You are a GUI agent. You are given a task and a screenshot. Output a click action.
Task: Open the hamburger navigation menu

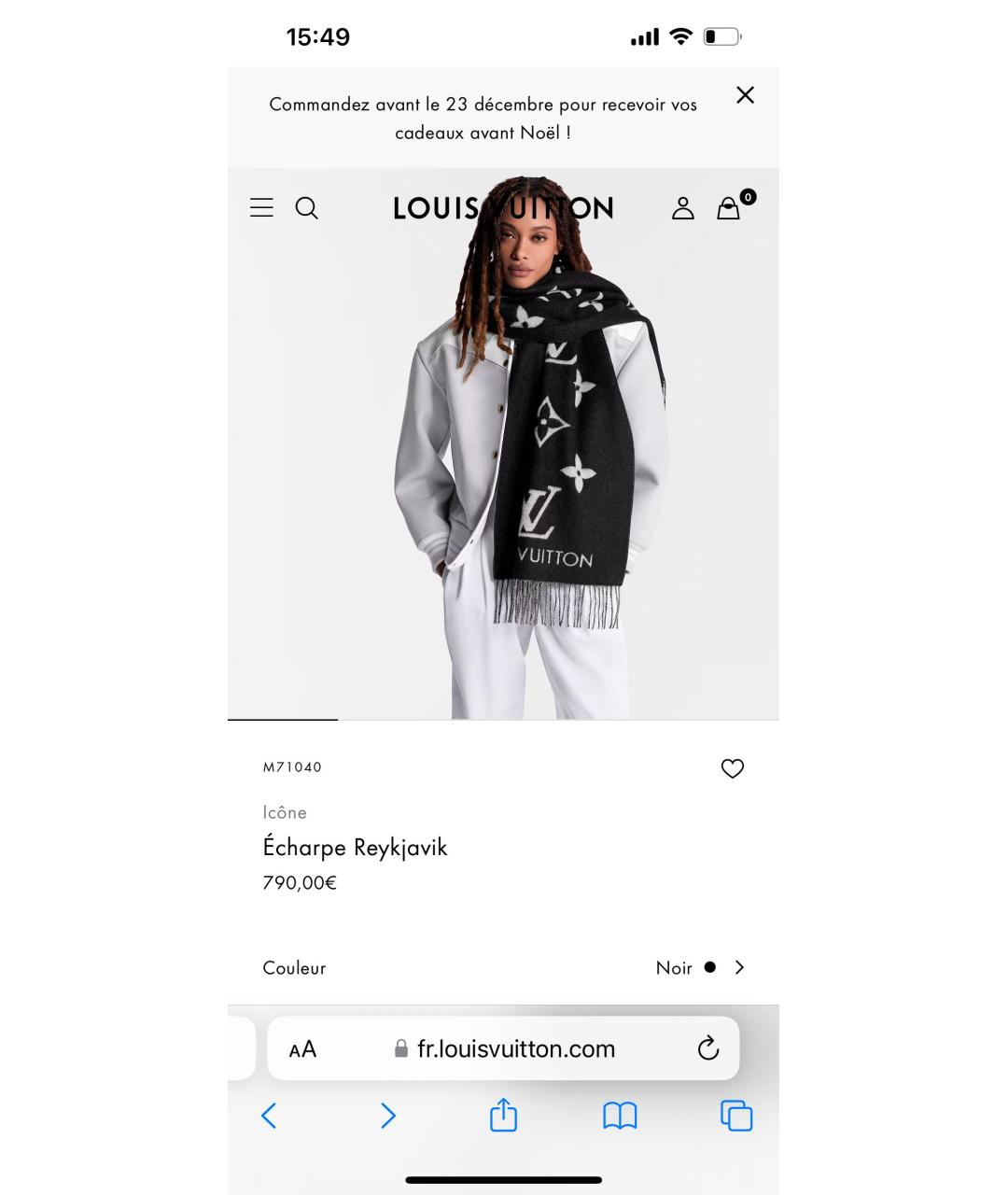pyautogui.click(x=261, y=207)
